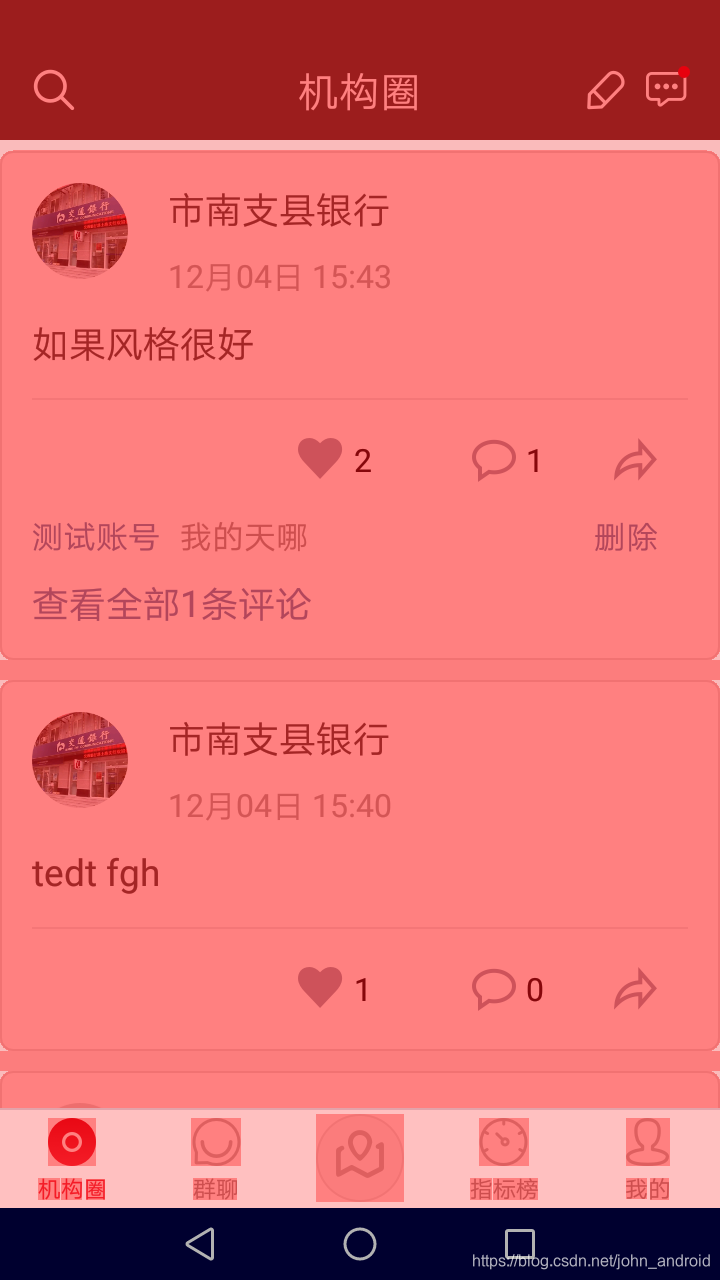Image resolution: width=720 pixels, height=1280 pixels.
Task: Compose a new post with the pencil icon
Action: click(x=605, y=91)
